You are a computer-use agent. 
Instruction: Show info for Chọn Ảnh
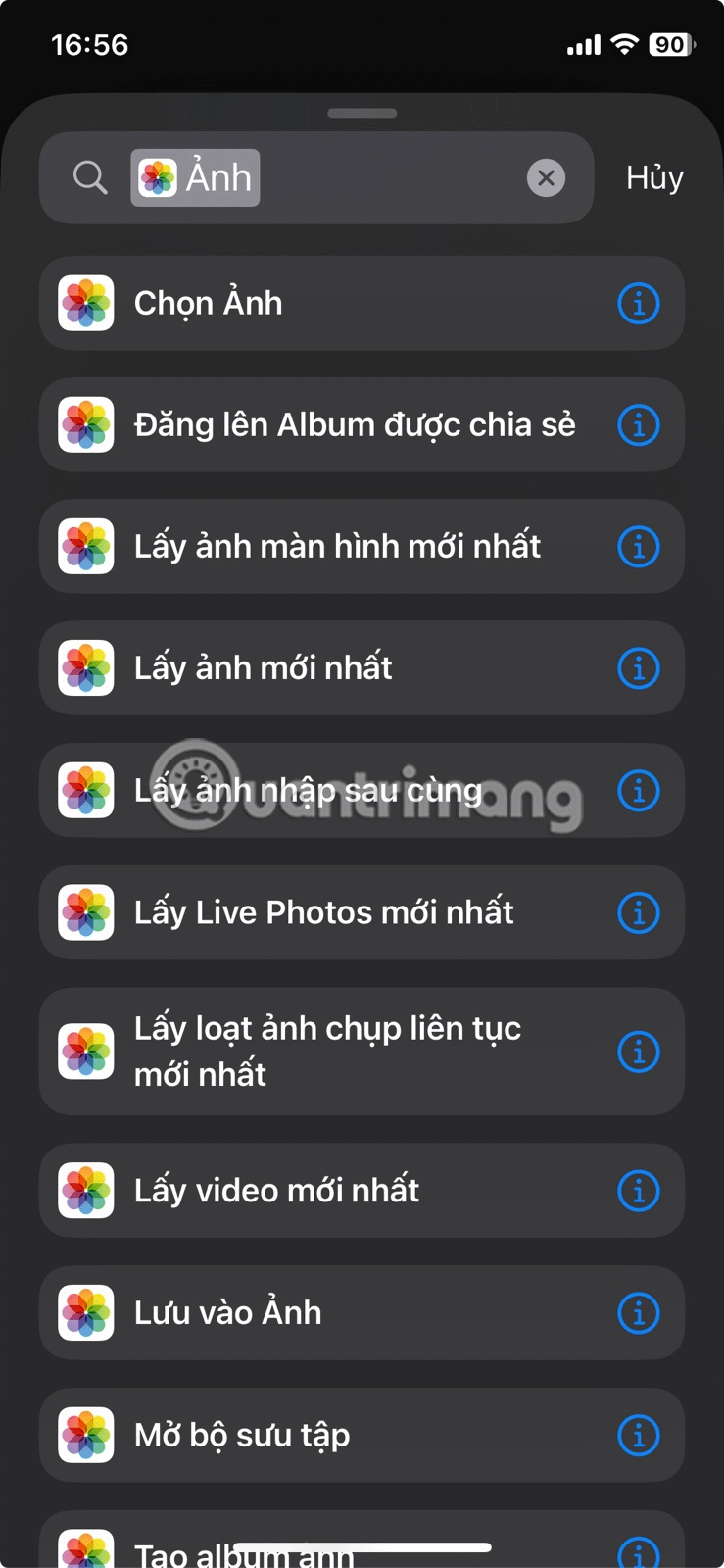click(x=639, y=304)
